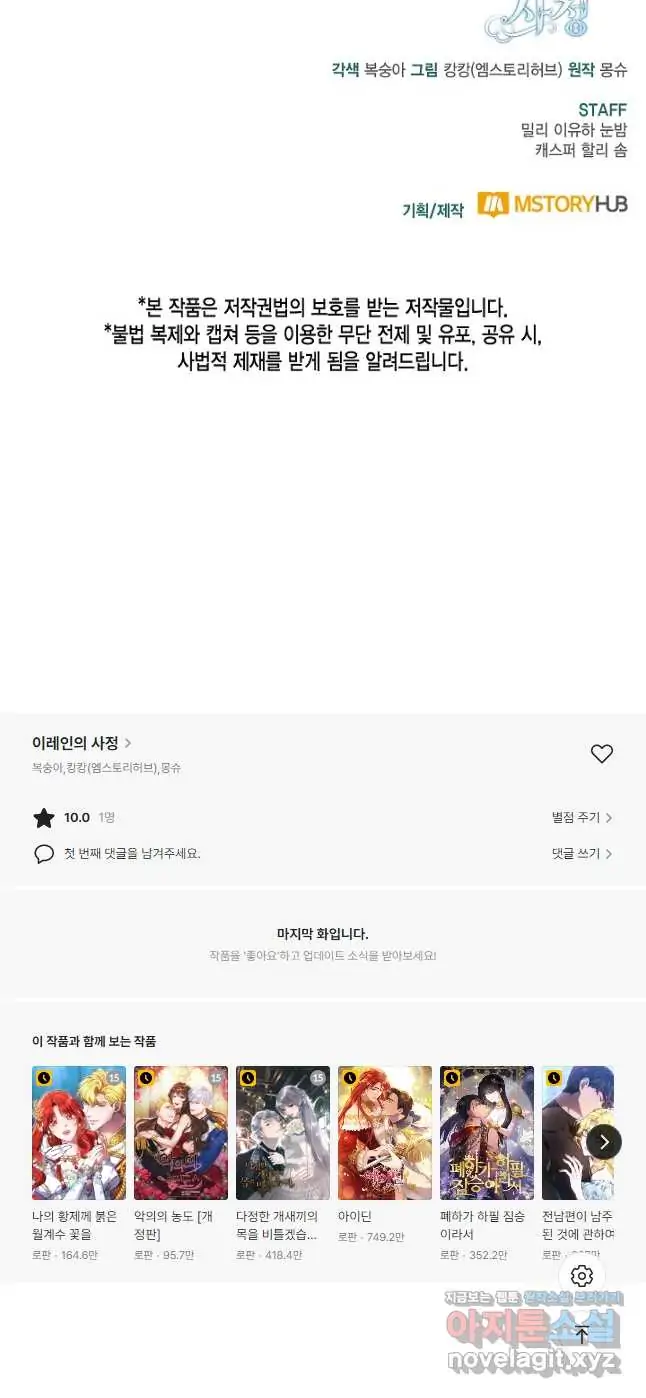Open the 다정한 개새끼의 목을 비틀겠습니다 thumbnail

point(283,1132)
